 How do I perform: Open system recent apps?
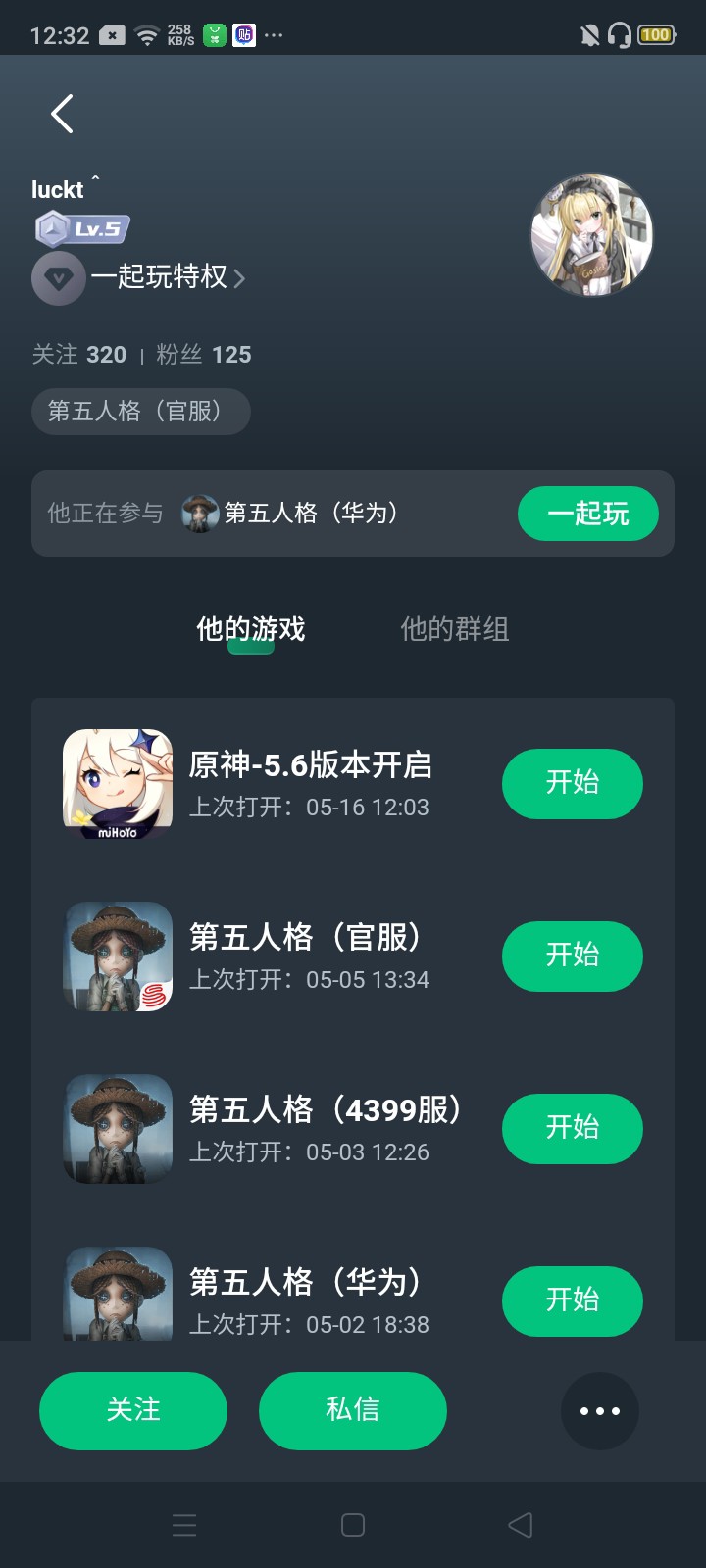[184, 1525]
